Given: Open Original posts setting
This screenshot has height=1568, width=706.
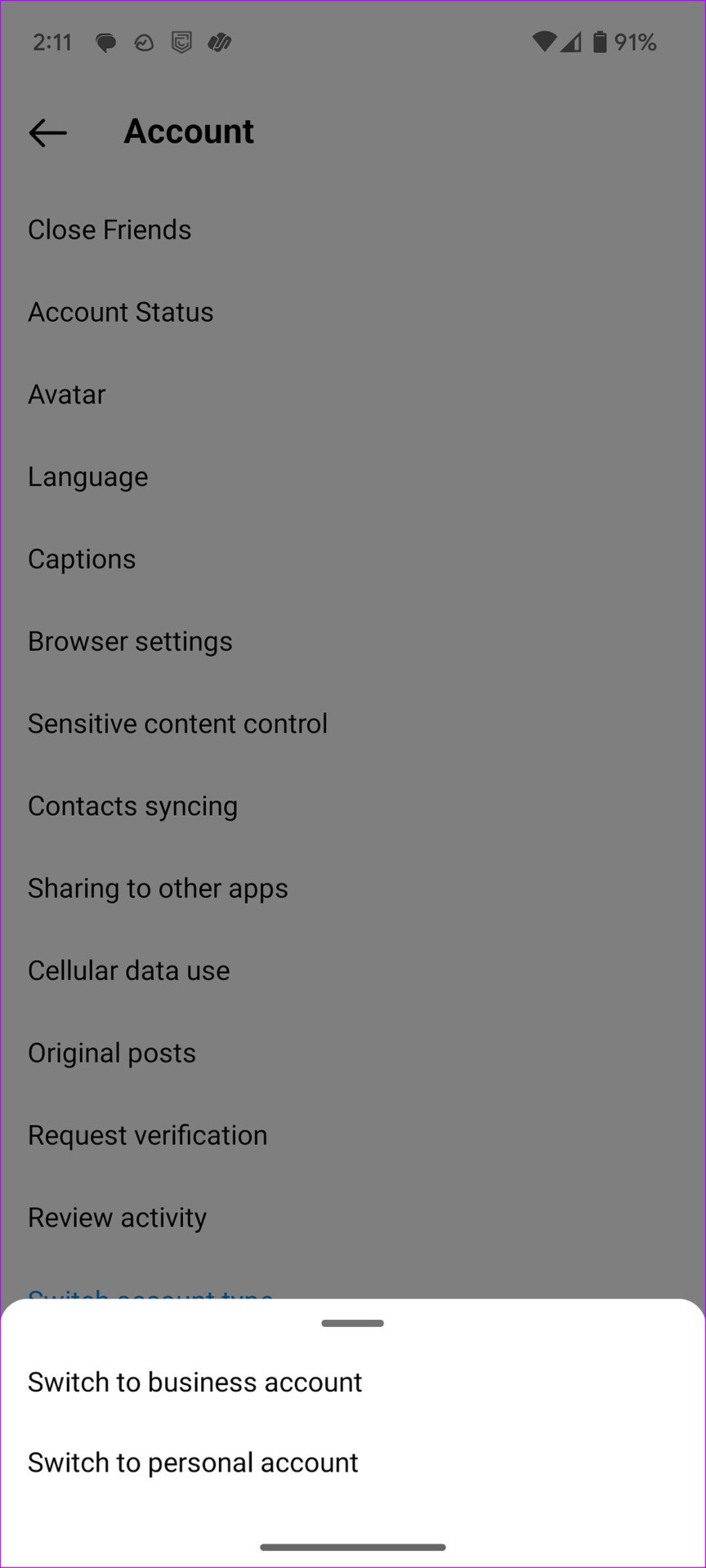Looking at the screenshot, I should point(353,1053).
